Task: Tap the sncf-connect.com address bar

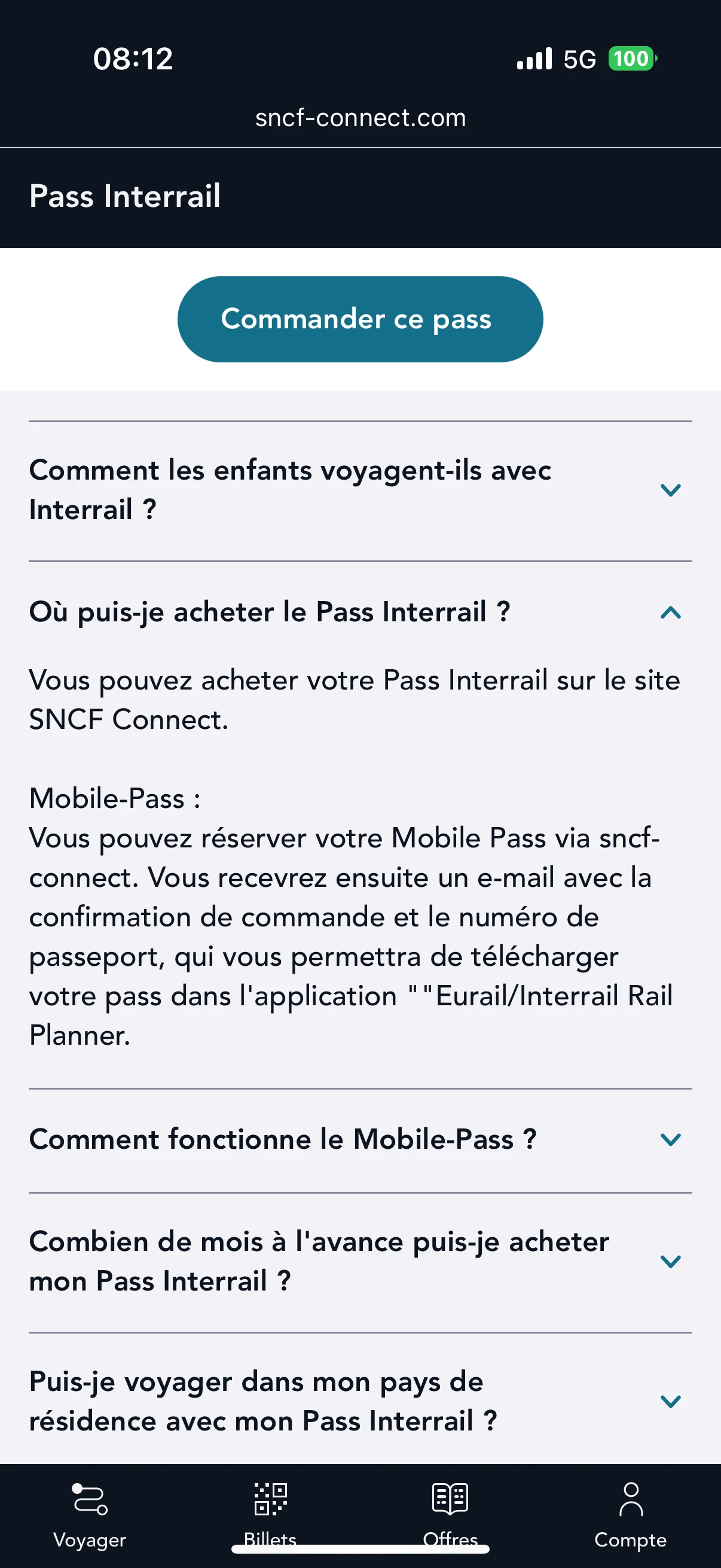Action: (x=360, y=117)
